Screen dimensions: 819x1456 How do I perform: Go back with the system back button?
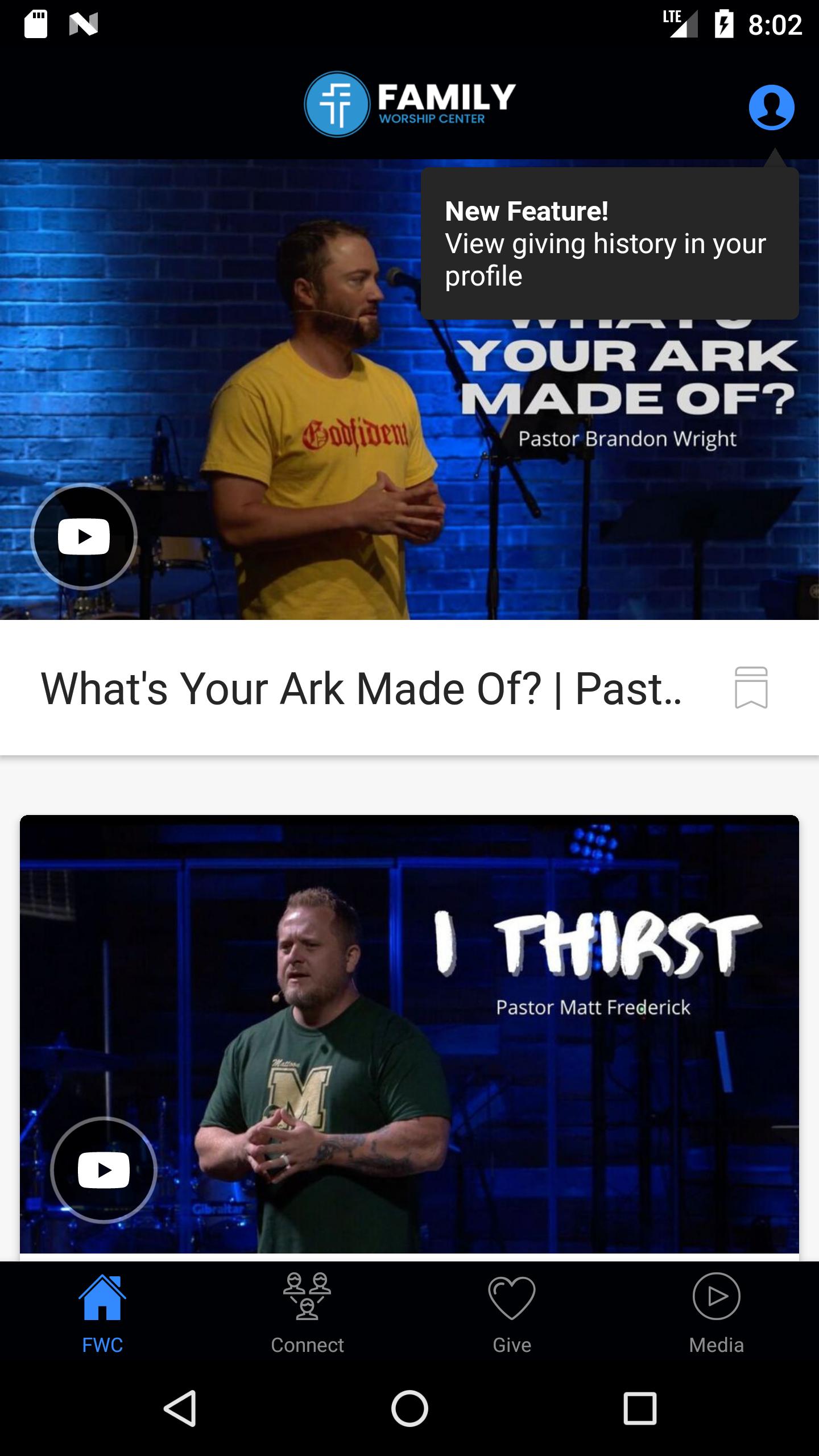[181, 1408]
